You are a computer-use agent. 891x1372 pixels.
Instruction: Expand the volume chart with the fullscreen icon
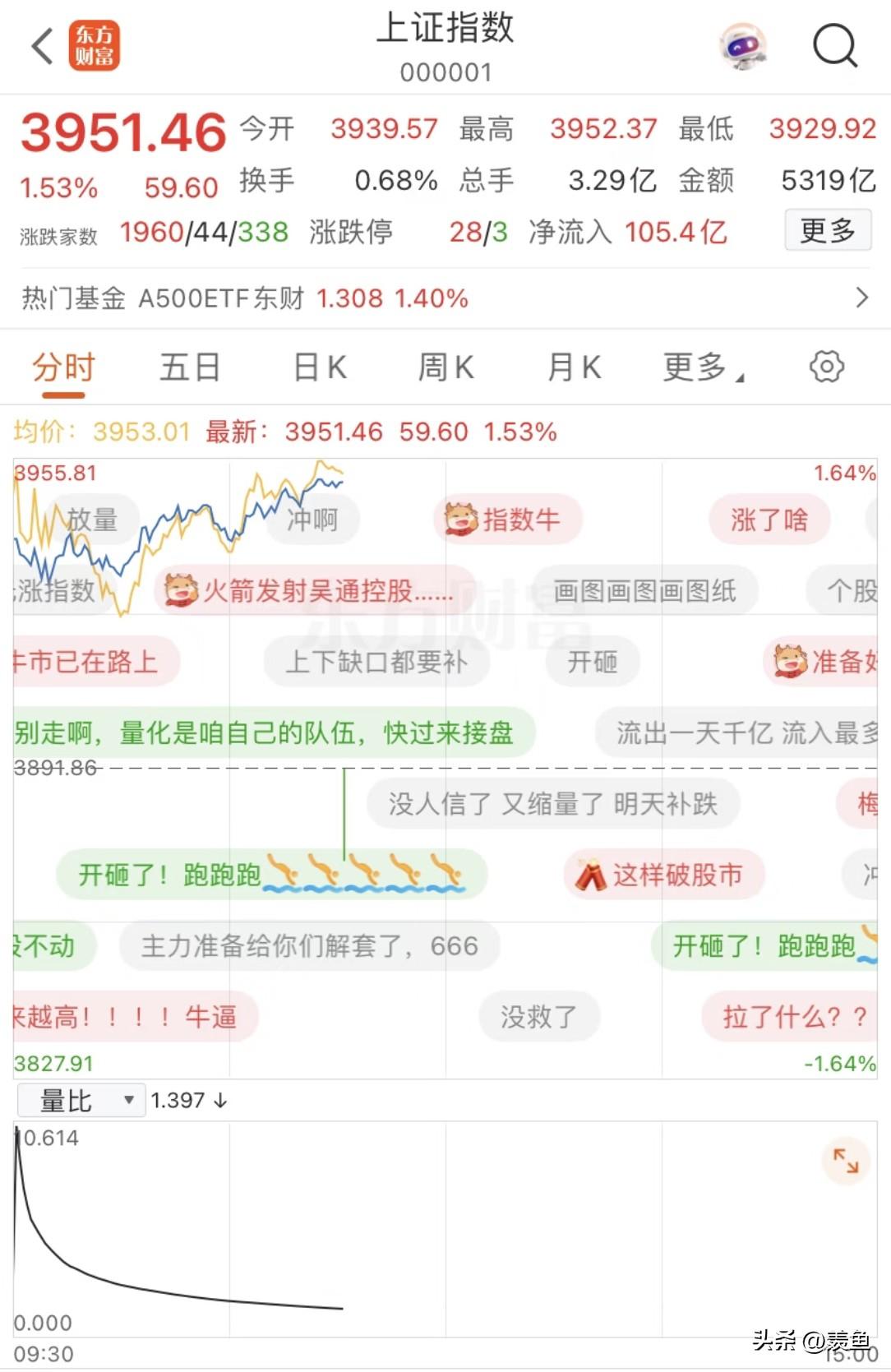click(845, 1160)
